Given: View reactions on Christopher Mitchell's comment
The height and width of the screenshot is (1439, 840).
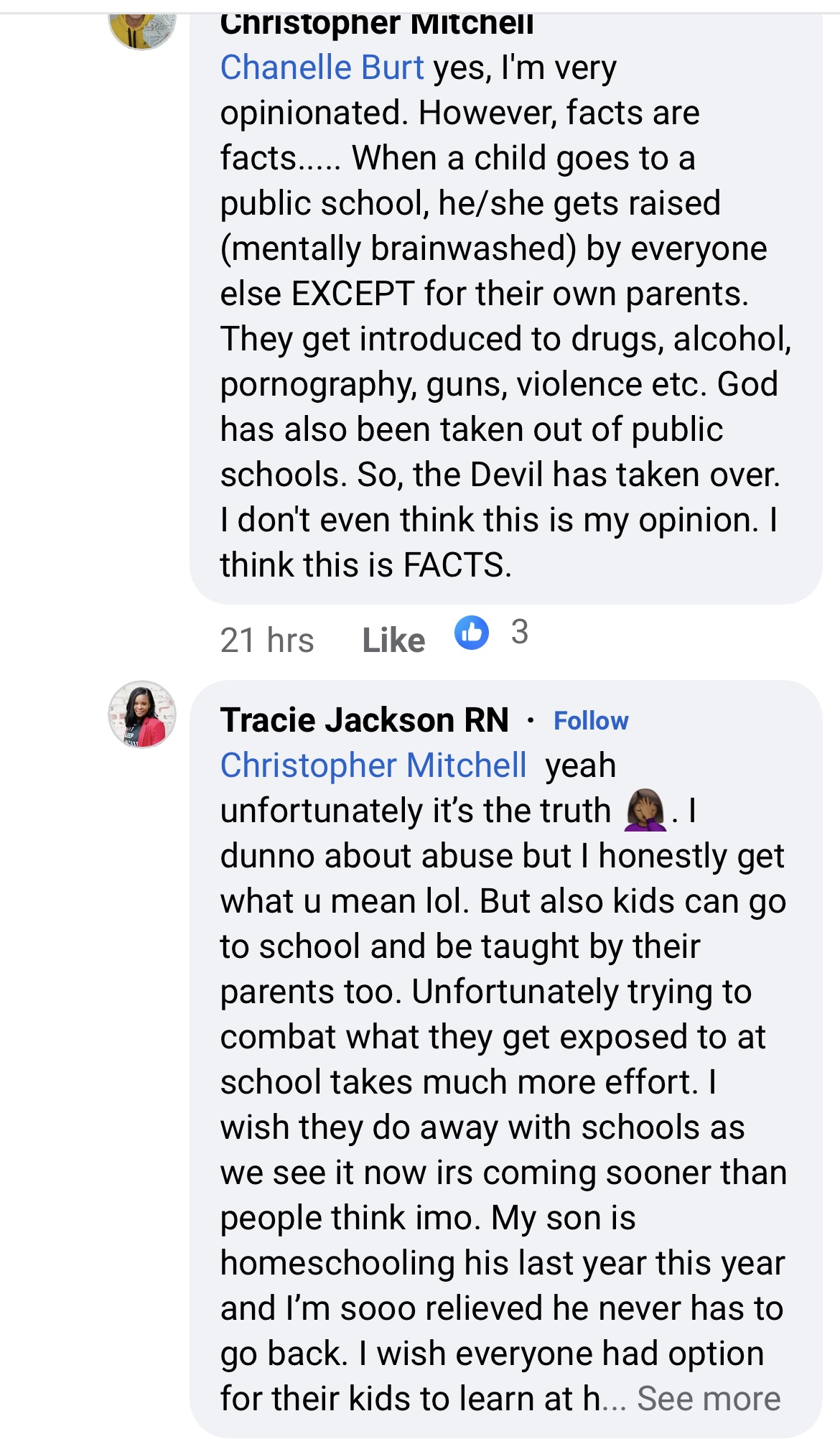Looking at the screenshot, I should tap(490, 633).
